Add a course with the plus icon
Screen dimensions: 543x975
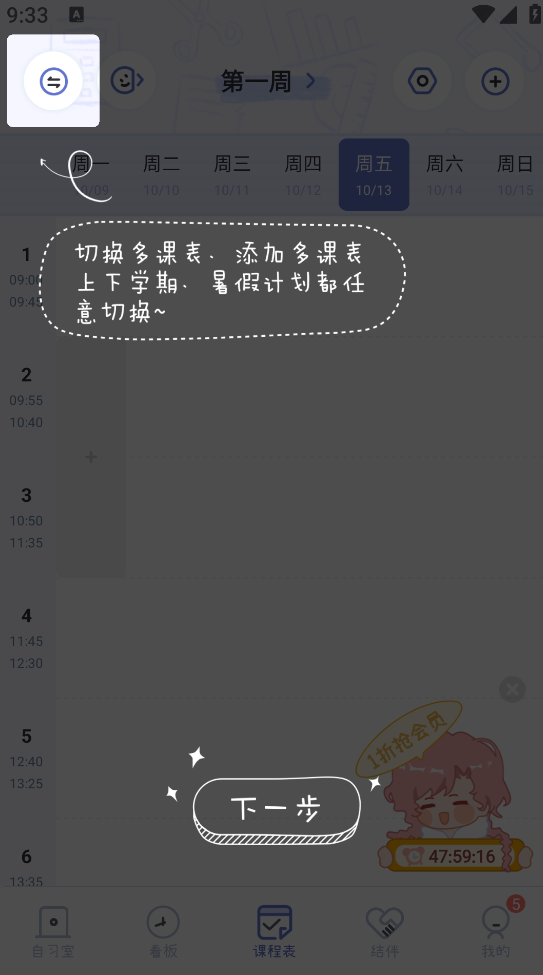point(495,81)
